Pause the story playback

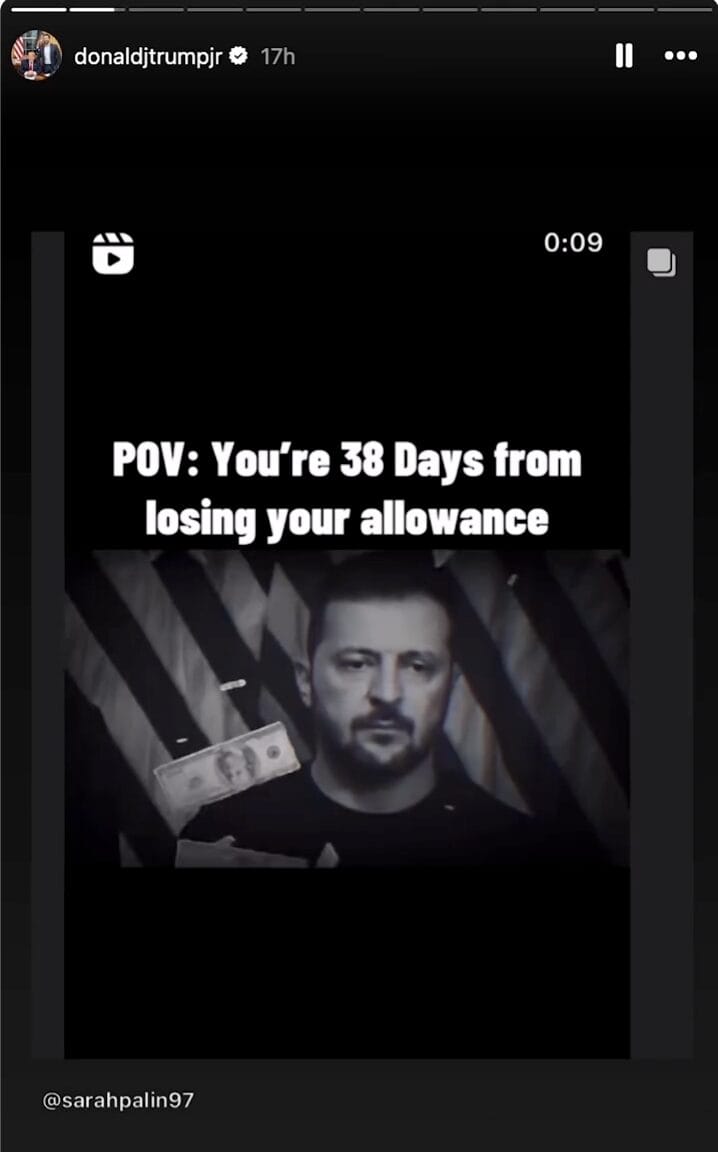click(x=624, y=56)
